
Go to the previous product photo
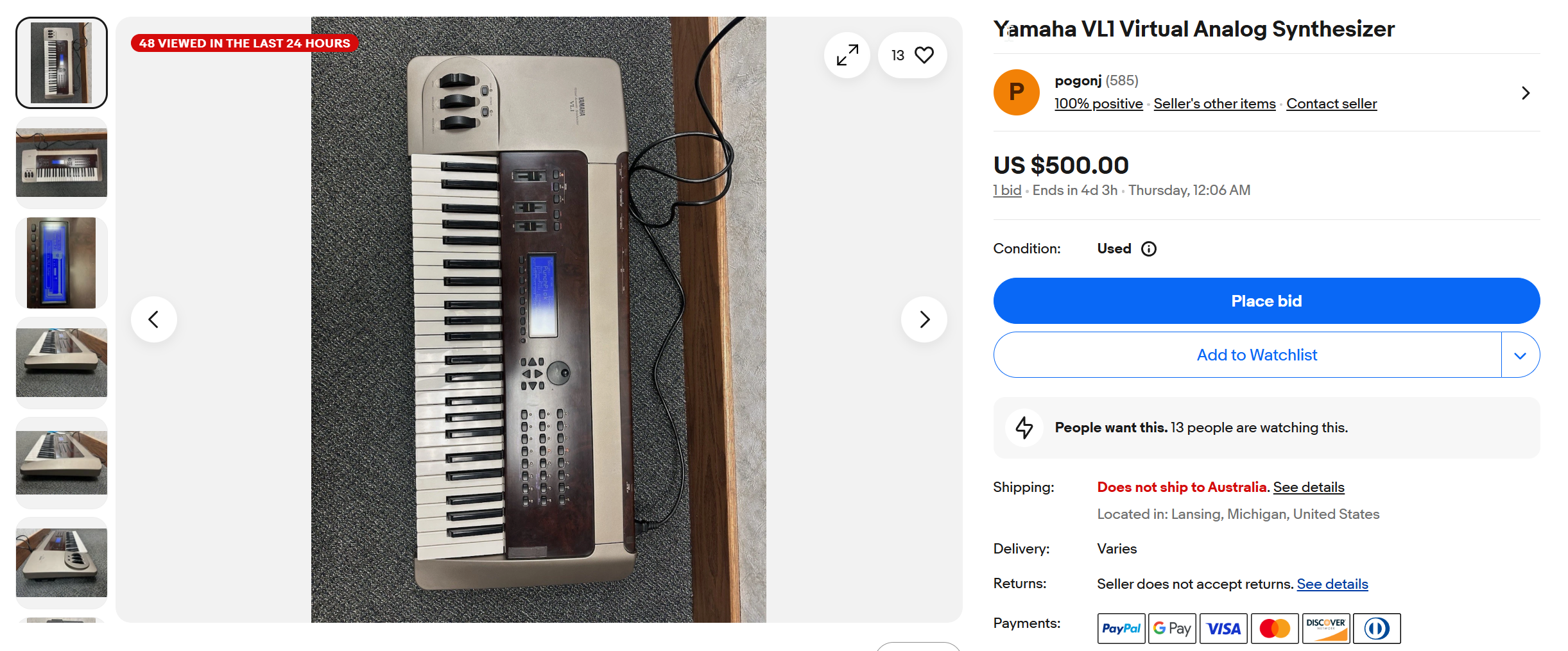click(154, 319)
